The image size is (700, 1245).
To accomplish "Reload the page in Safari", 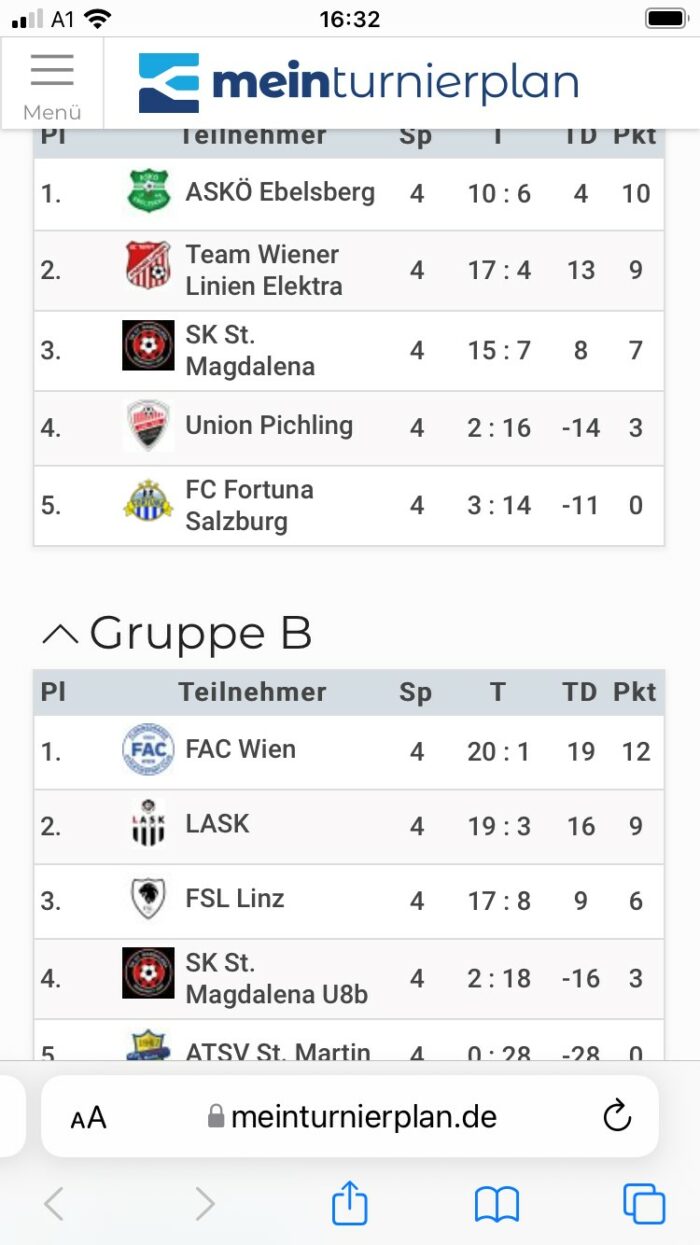I will 617,1115.
